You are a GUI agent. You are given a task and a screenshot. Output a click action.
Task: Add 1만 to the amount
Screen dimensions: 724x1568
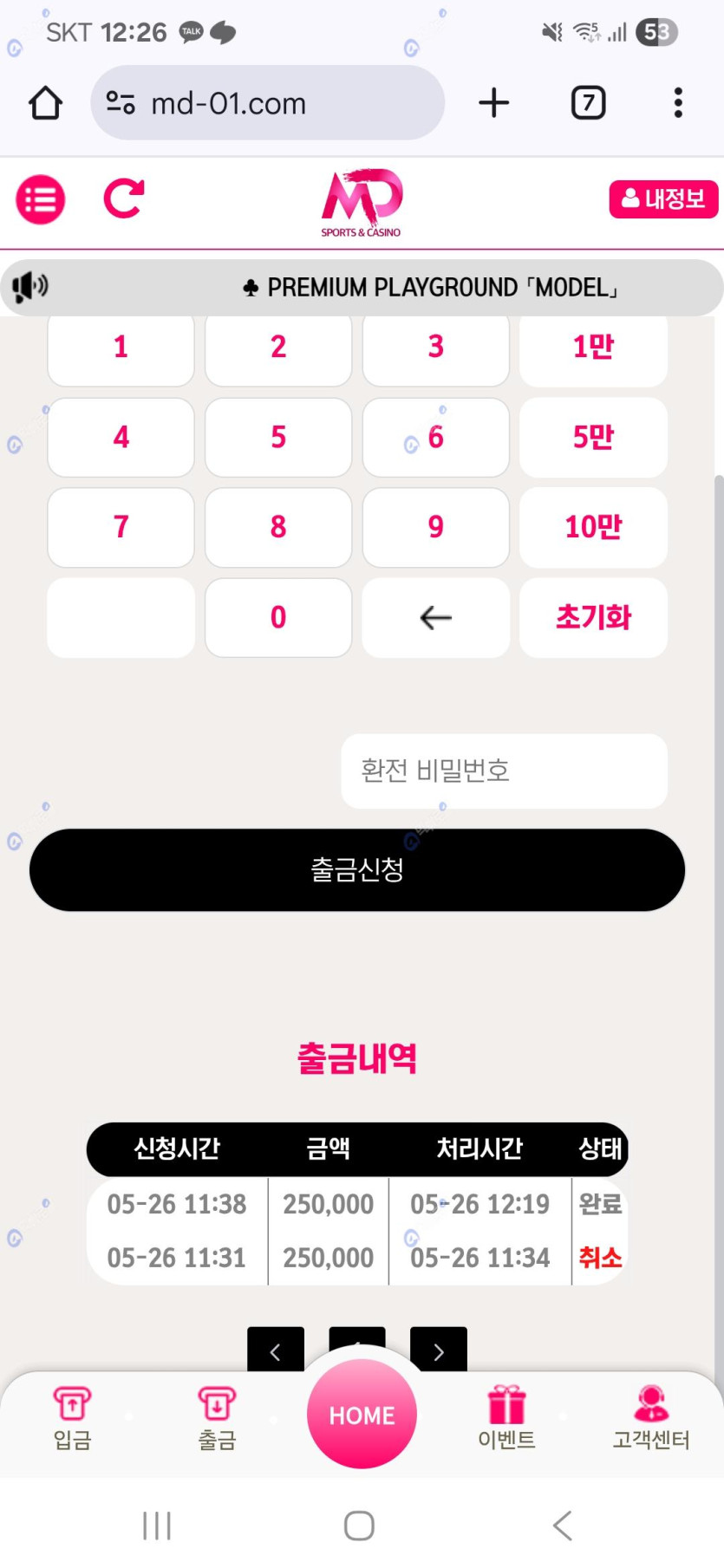pos(593,348)
